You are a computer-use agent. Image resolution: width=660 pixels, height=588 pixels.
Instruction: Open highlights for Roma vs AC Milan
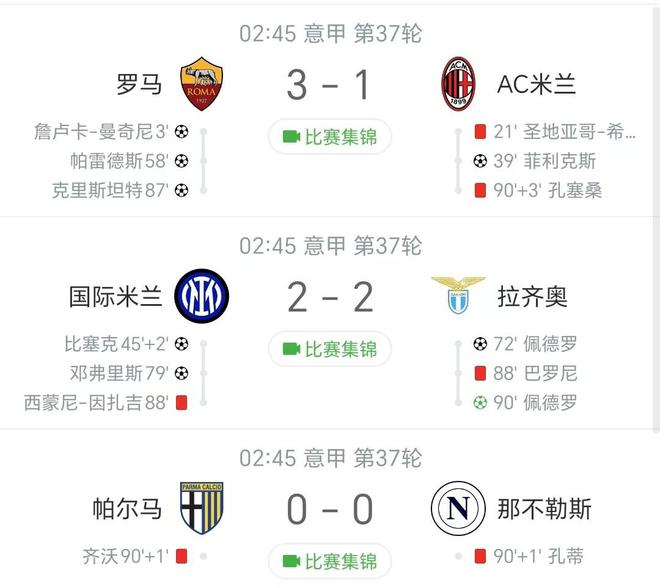pyautogui.click(x=330, y=137)
